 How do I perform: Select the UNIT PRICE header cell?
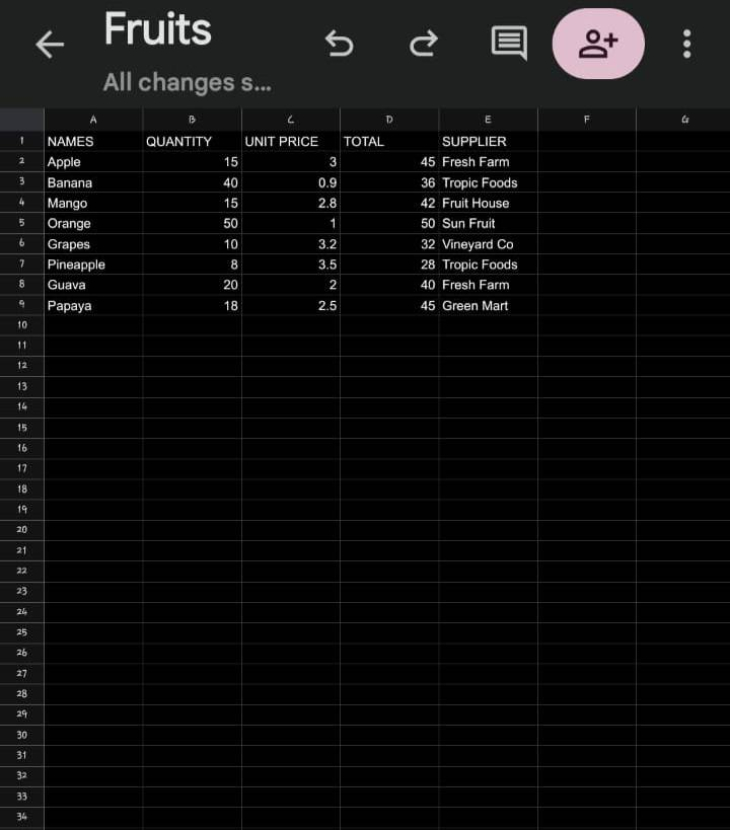290,141
